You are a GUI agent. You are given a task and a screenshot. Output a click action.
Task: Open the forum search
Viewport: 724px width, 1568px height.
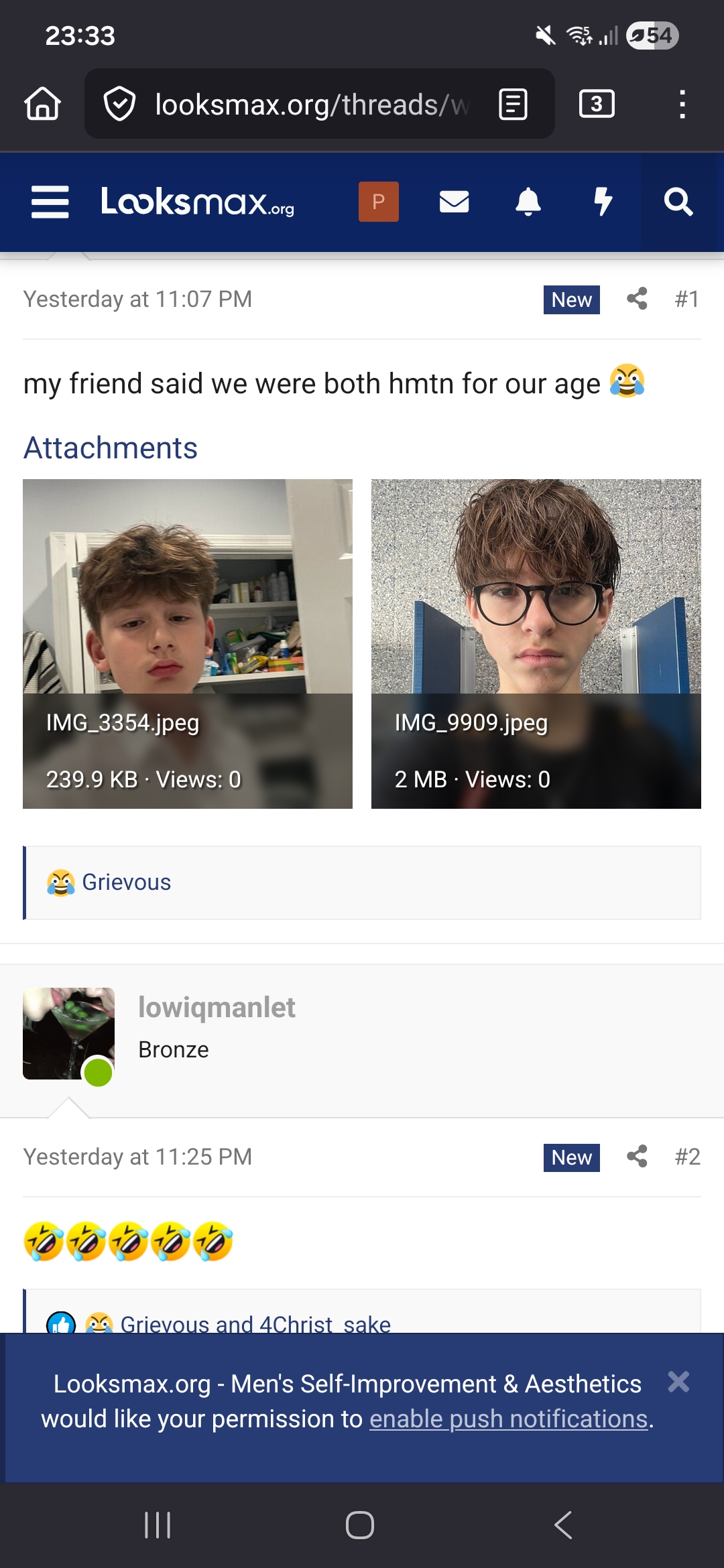[678, 202]
